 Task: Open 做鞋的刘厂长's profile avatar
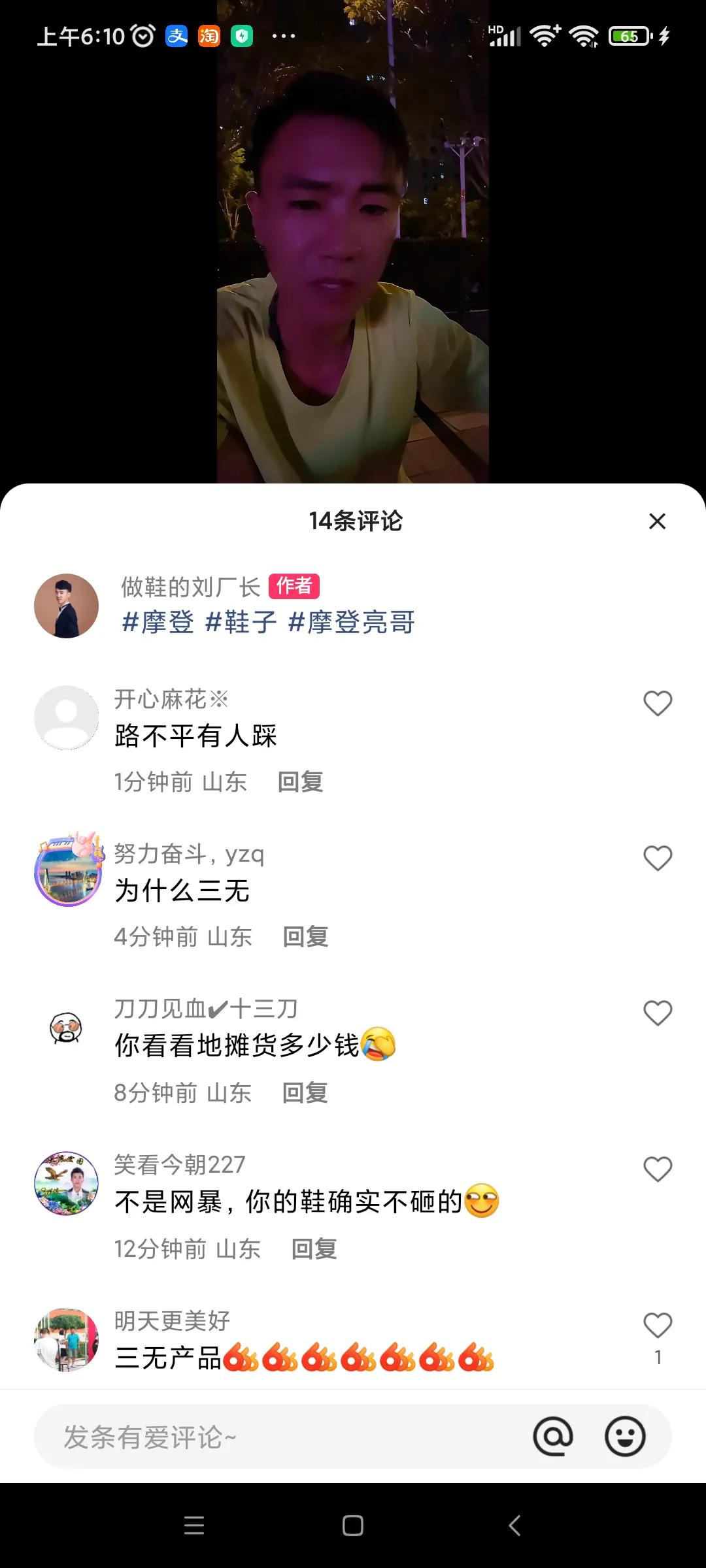coord(65,604)
